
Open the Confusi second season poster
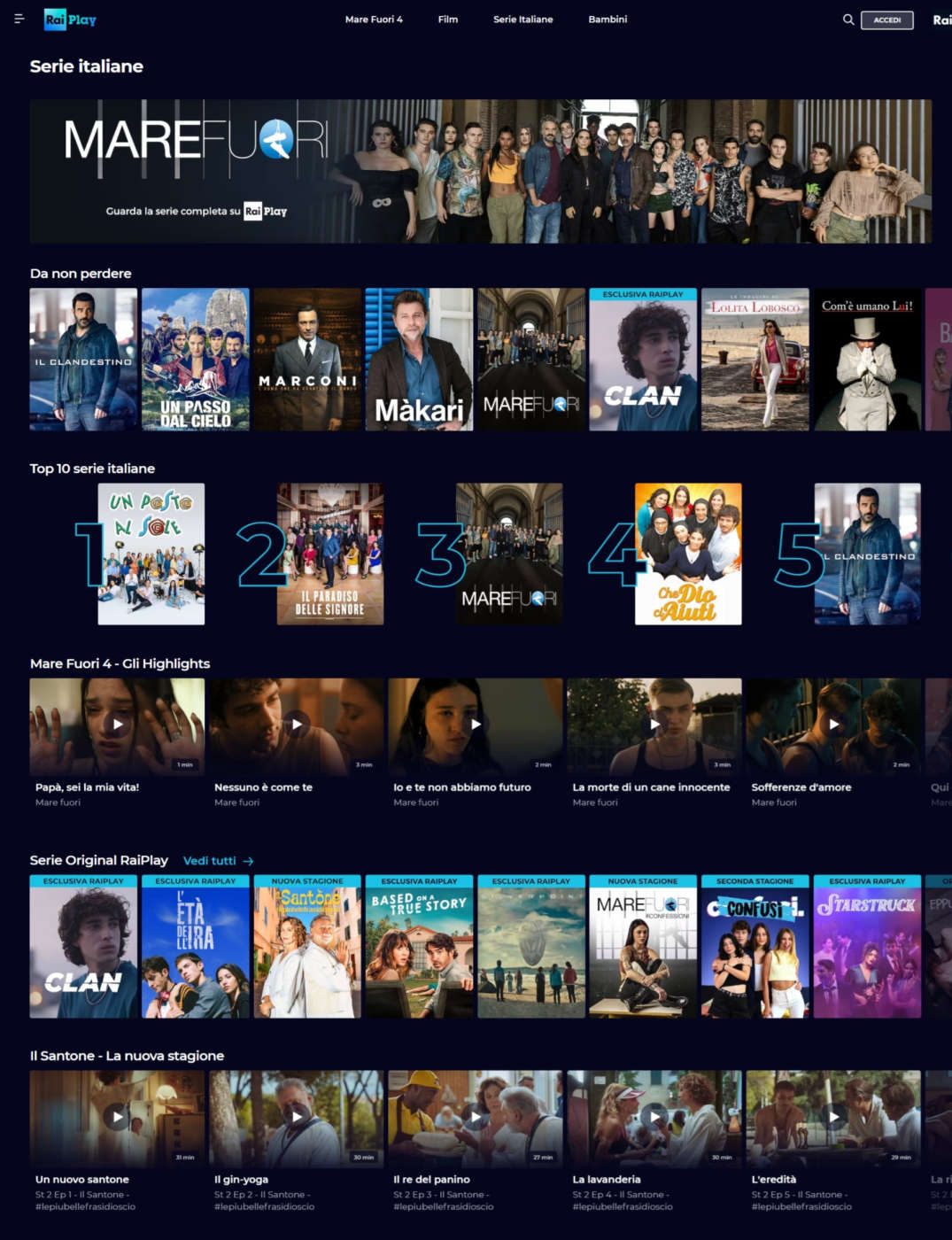point(755,946)
